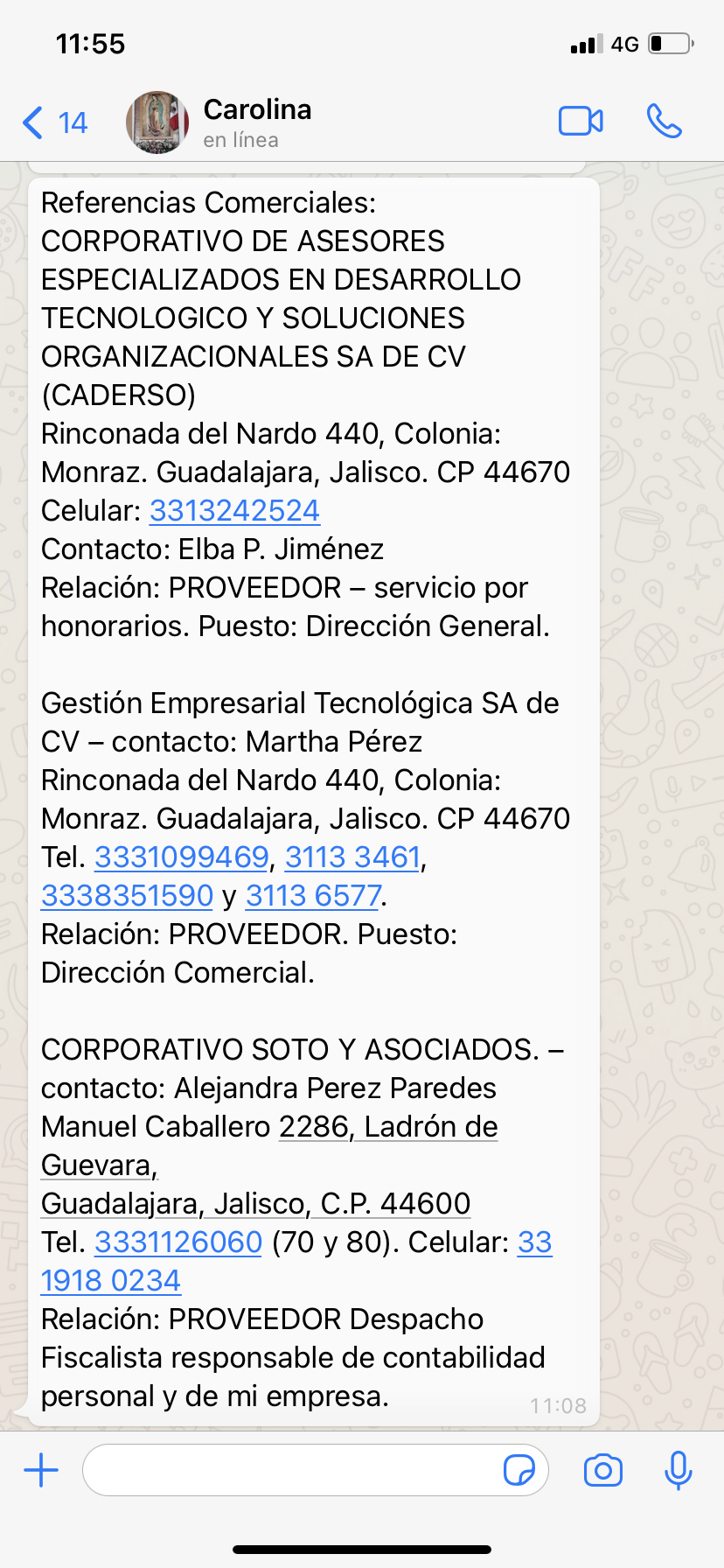Open the sticker picker
Viewport: 724px width, 1568px height.
coord(519,1470)
